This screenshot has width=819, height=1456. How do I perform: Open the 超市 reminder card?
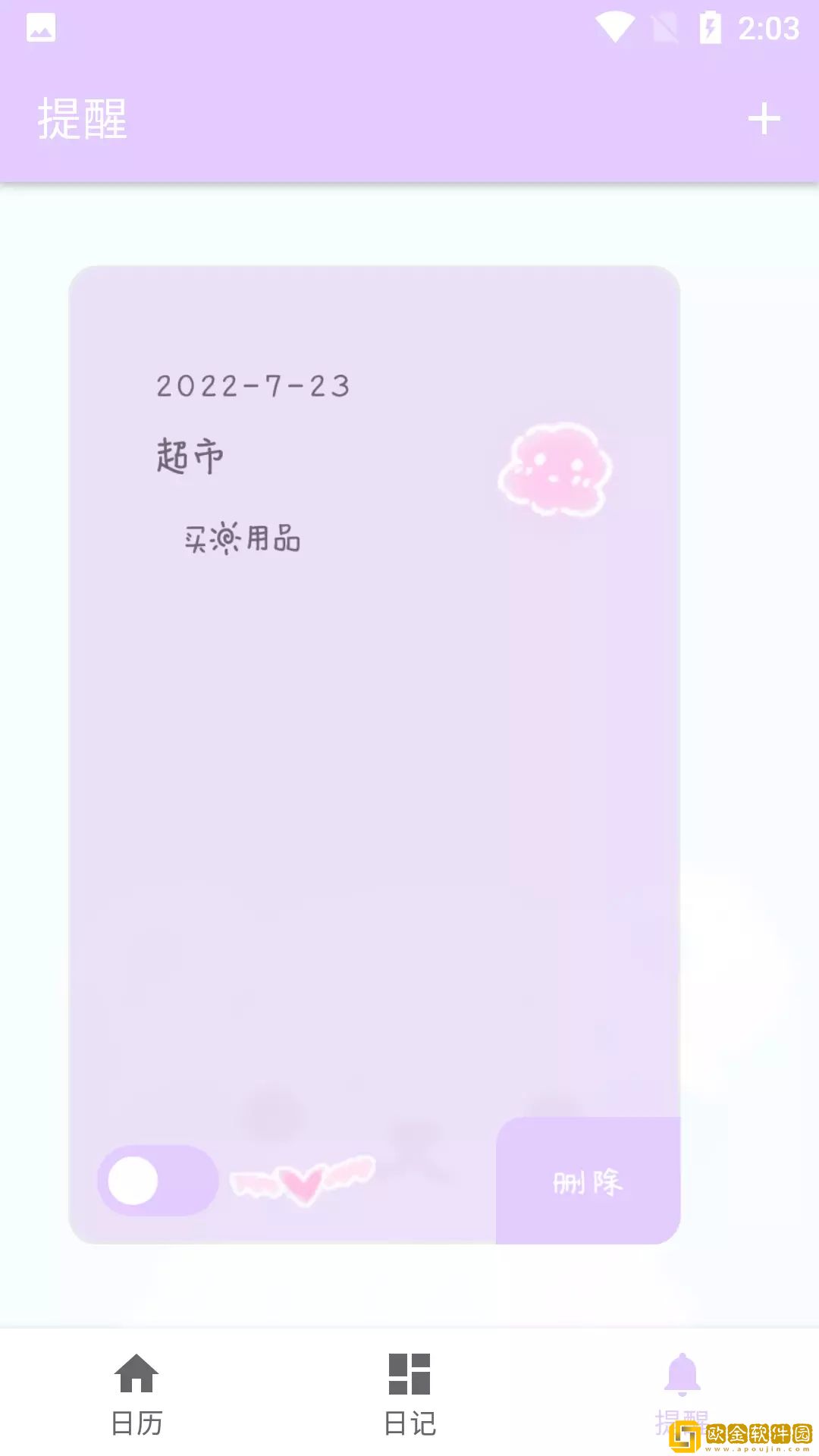pos(374,755)
